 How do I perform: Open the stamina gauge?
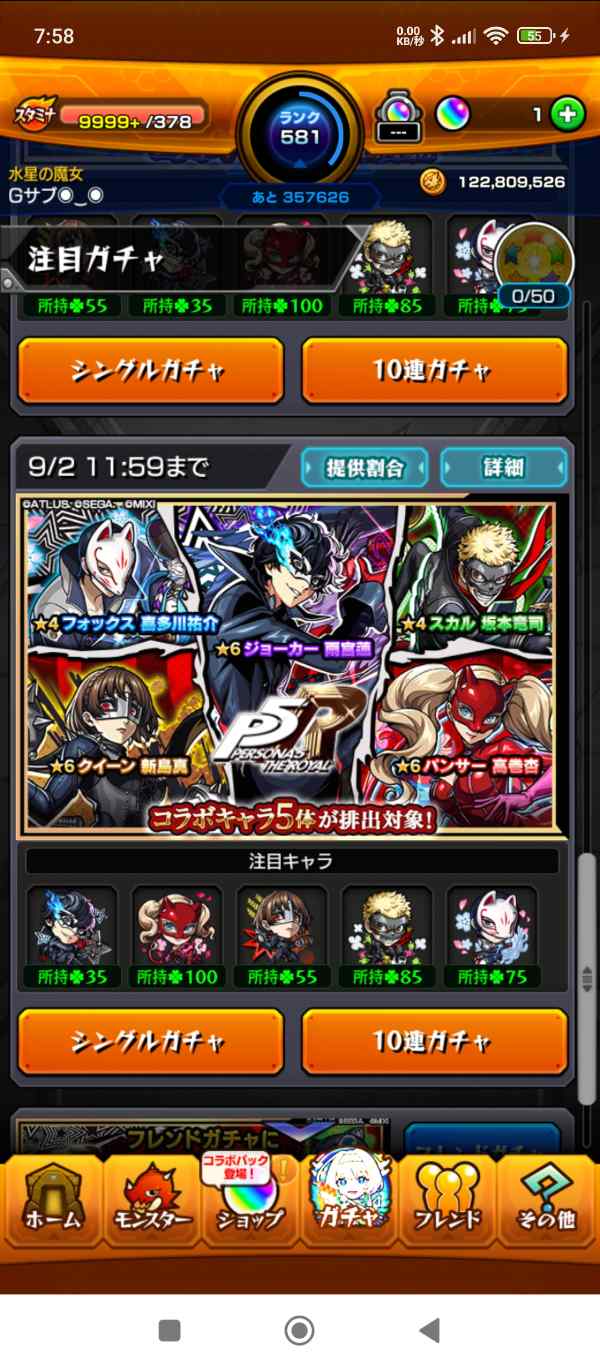(x=112, y=118)
